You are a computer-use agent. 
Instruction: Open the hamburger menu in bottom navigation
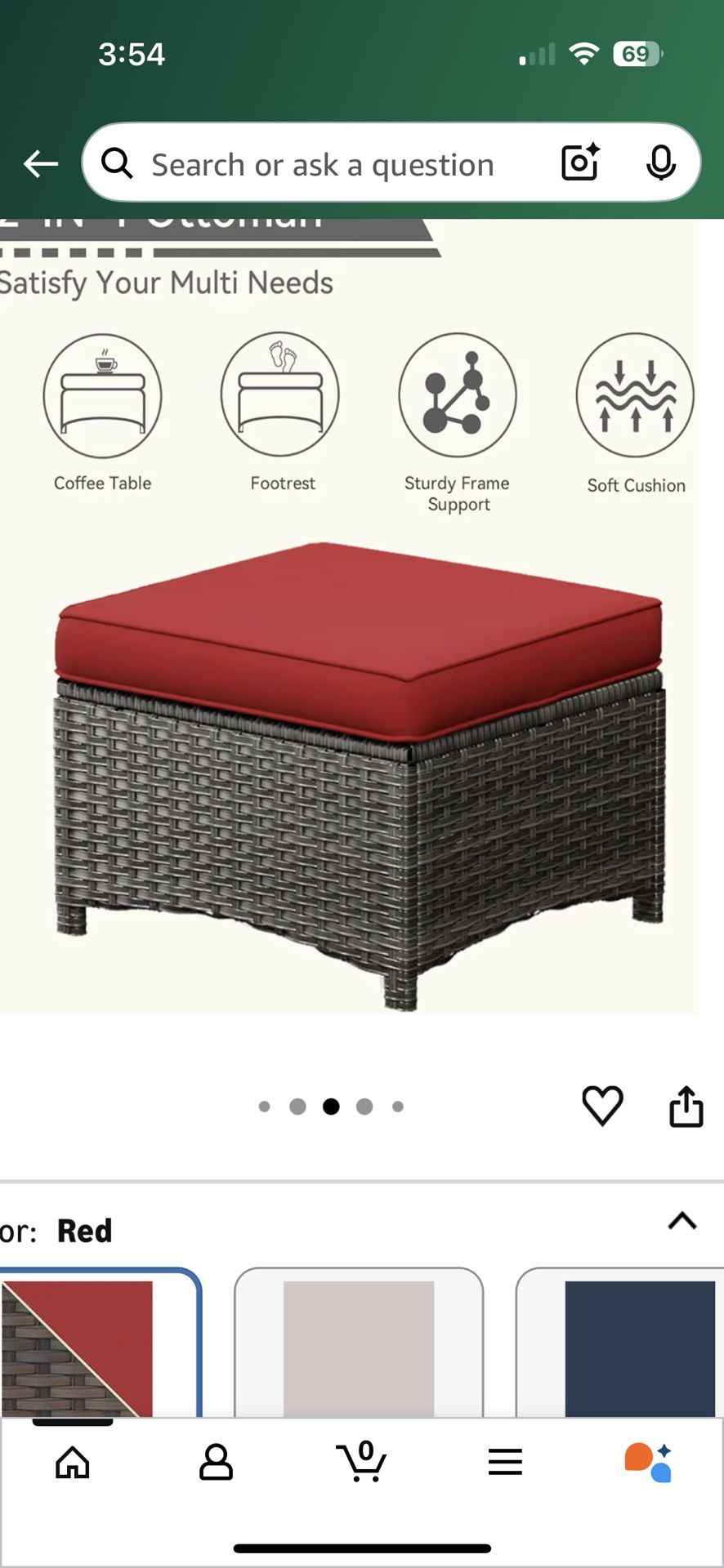click(506, 1462)
